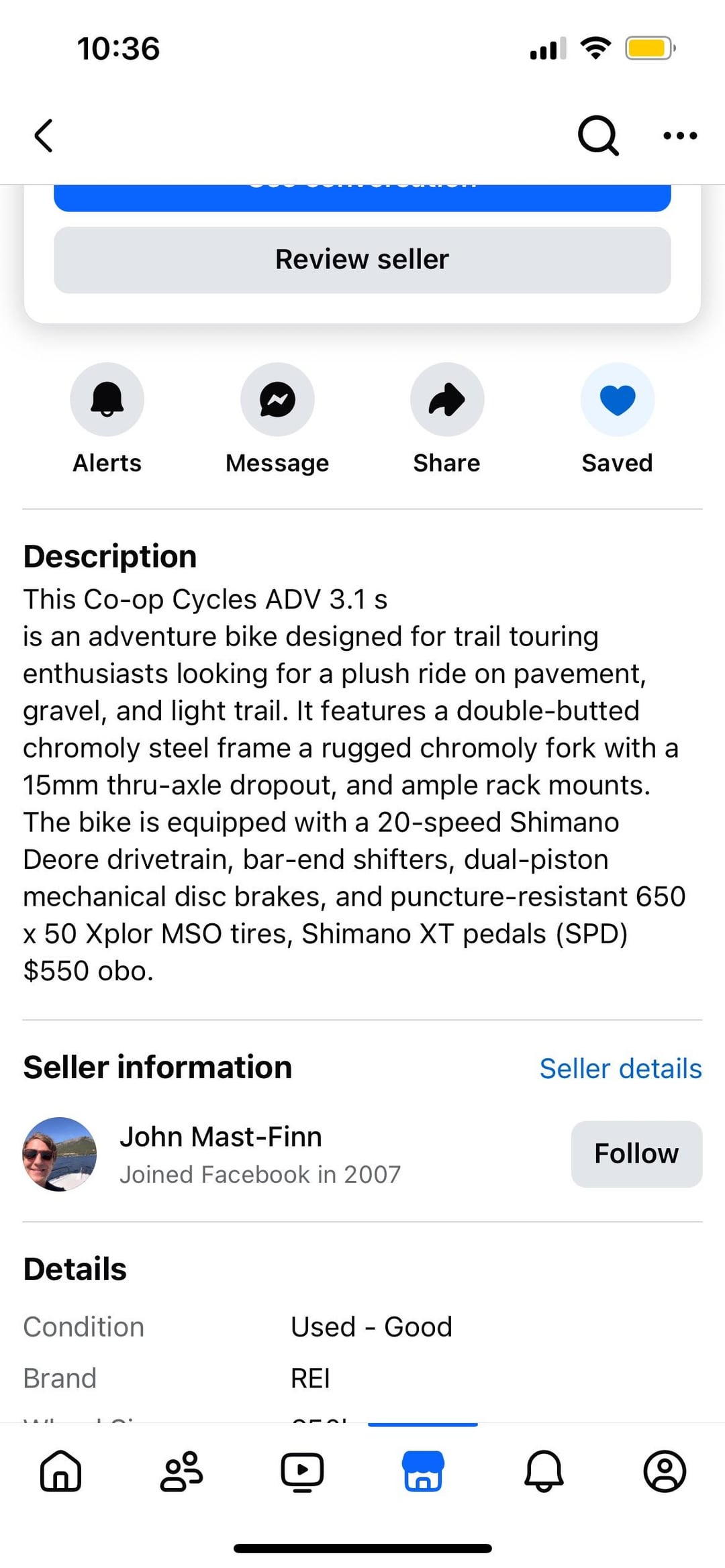Open the Profile menu tab

point(665,1471)
